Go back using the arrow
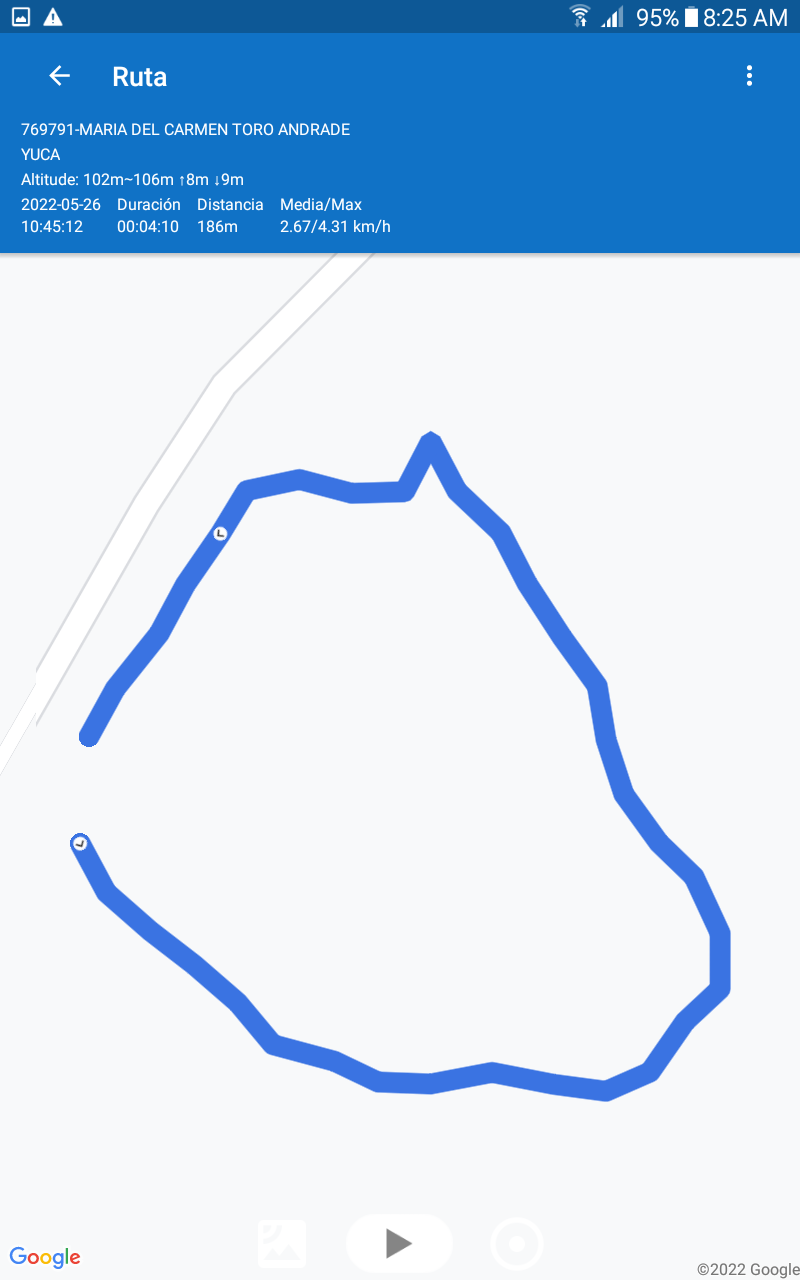Screen dimensions: 800x1280 (60, 76)
